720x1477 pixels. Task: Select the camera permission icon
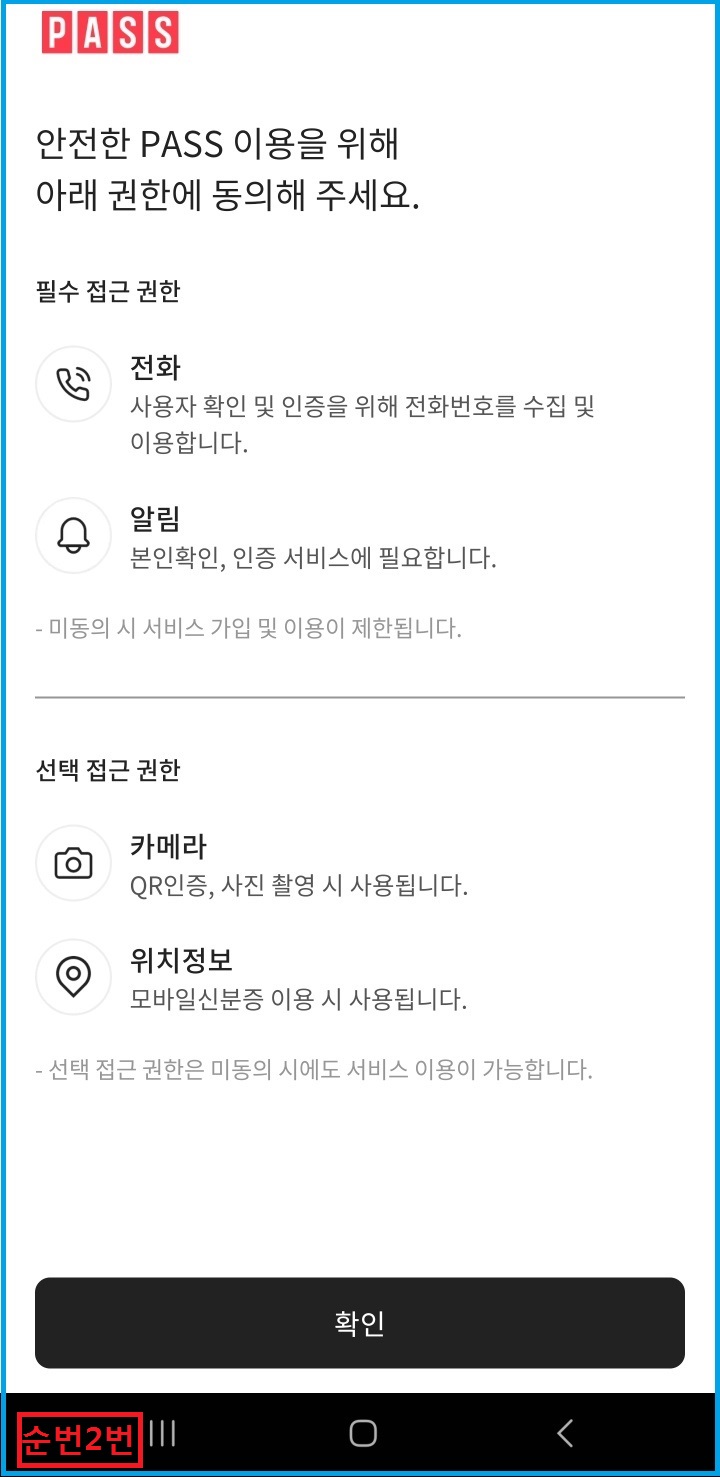pyautogui.click(x=72, y=863)
